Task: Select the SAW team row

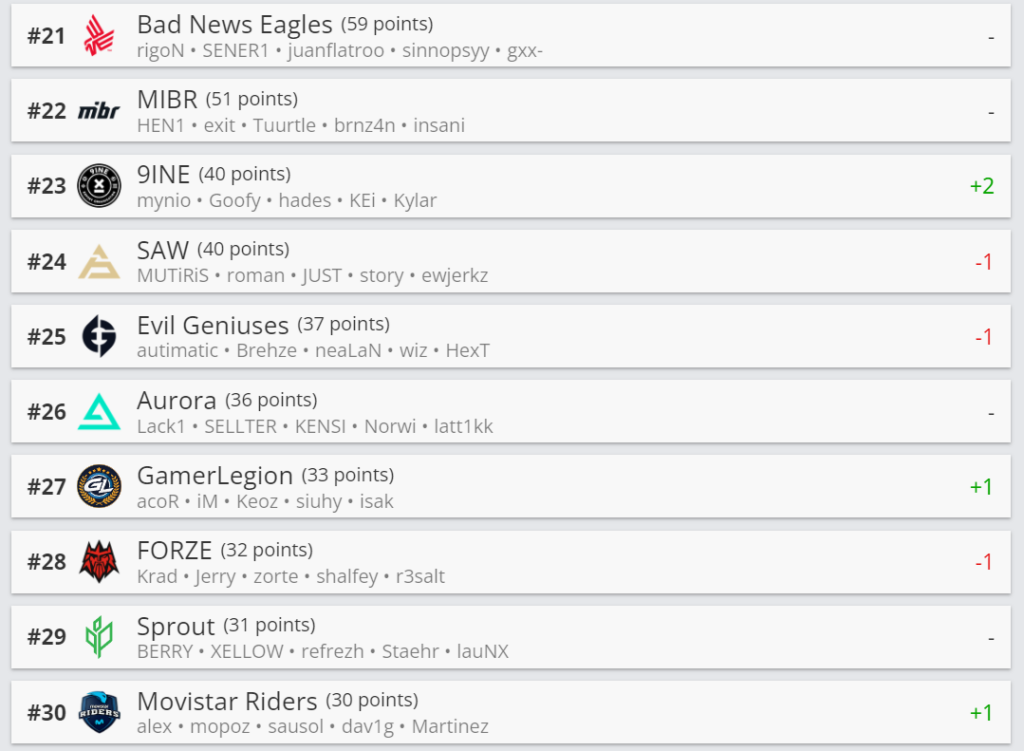Action: (x=510, y=261)
